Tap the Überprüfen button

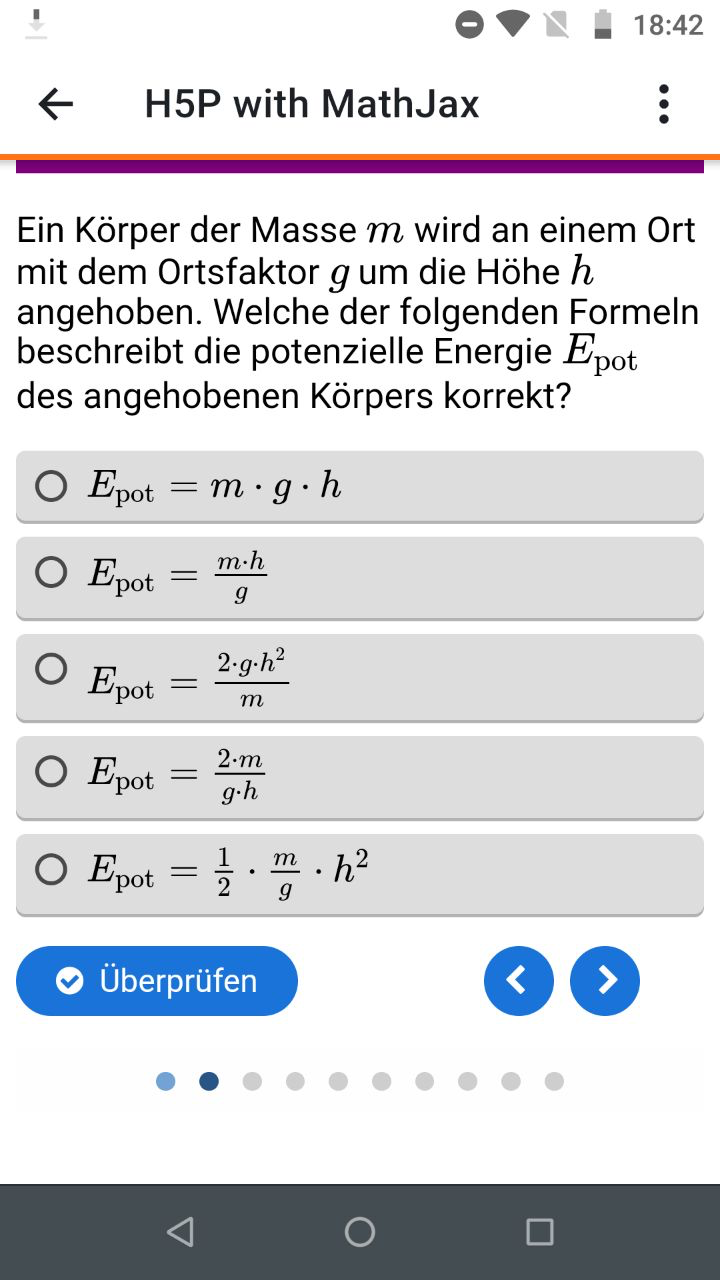(157, 981)
